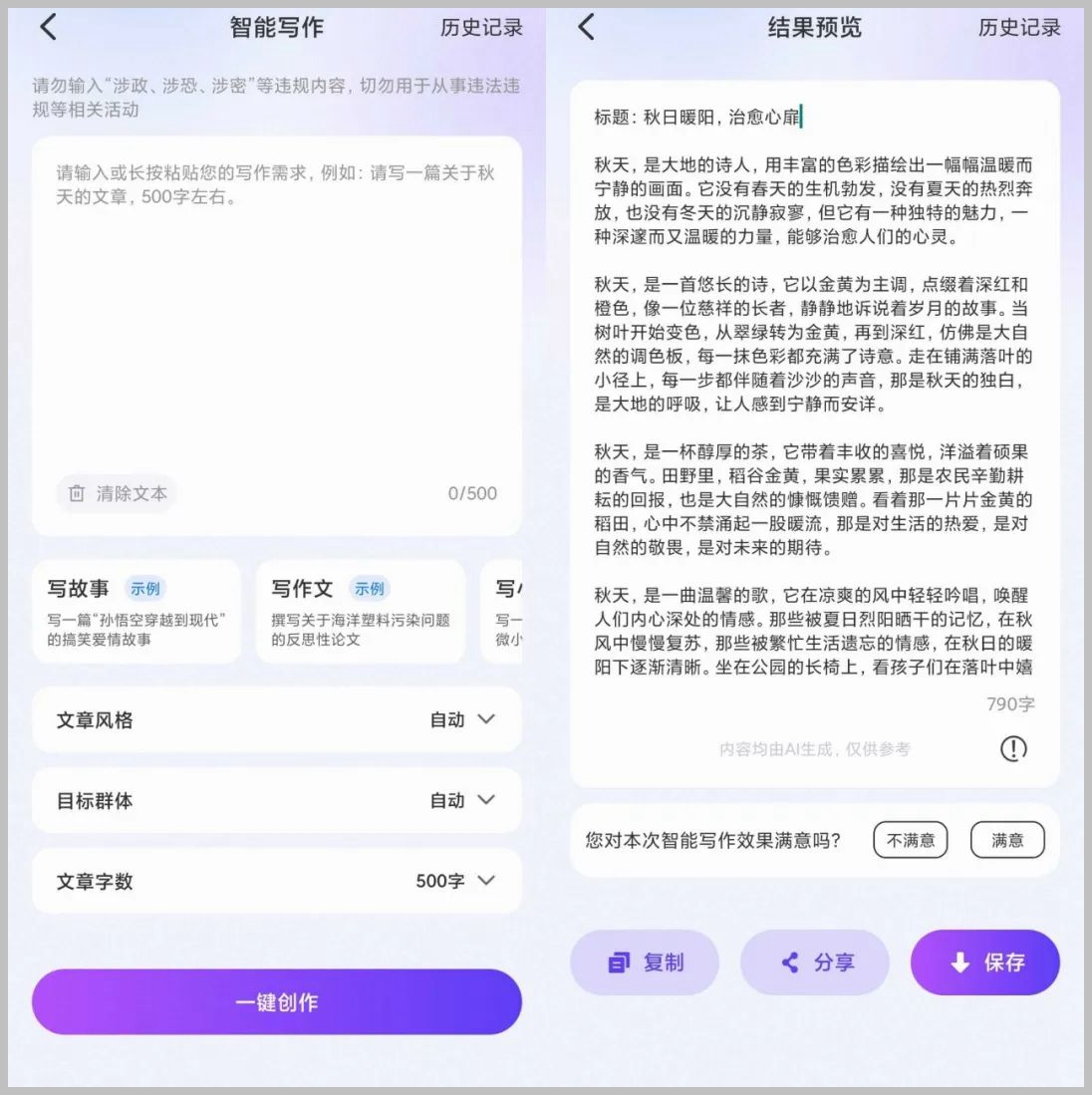This screenshot has height=1095, width=1092.
Task: Rate the result as 满意
Action: [x=1006, y=840]
